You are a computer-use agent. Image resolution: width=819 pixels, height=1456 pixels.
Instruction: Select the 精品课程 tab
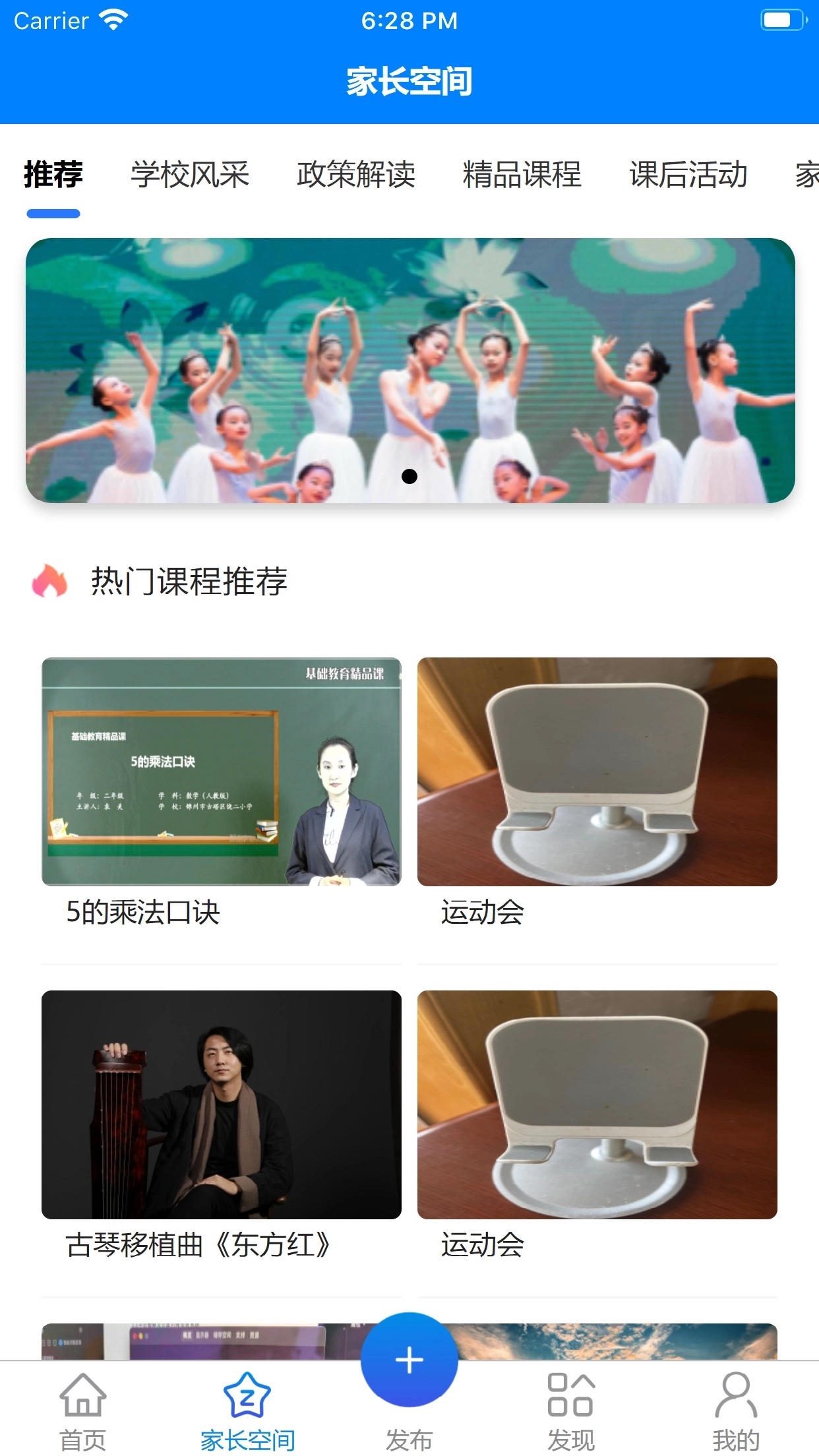click(x=522, y=175)
